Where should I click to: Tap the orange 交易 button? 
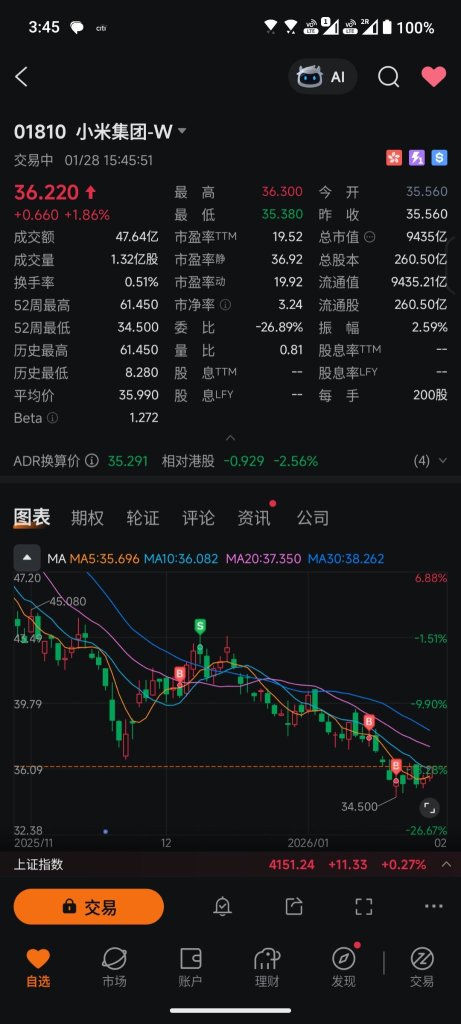point(89,906)
